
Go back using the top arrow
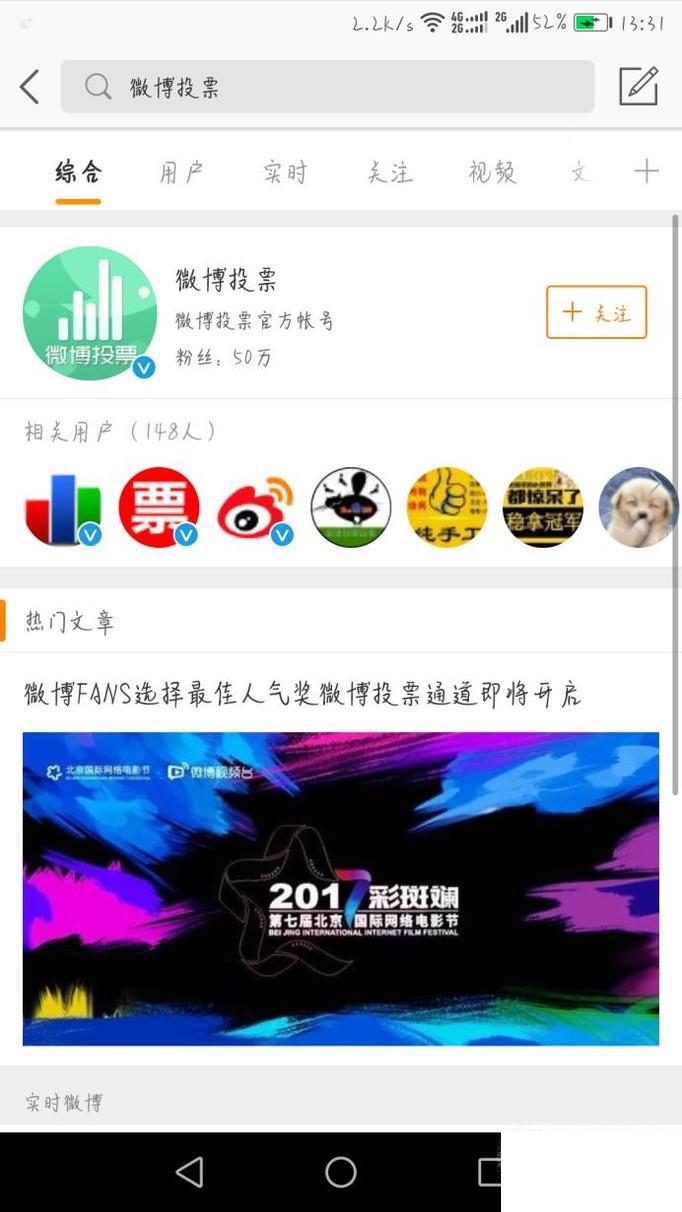30,87
